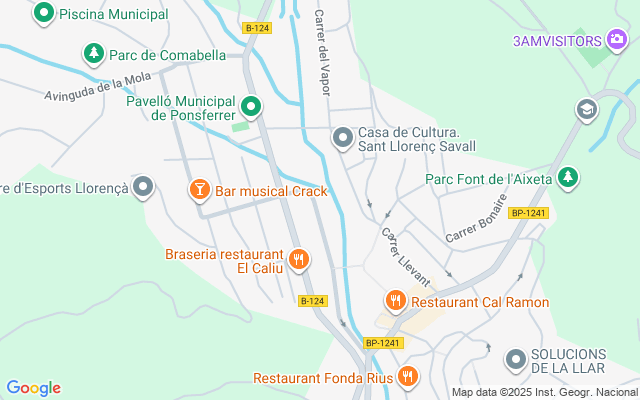The height and width of the screenshot is (400, 640).
Task: Tap the graduation cap school marker
Action: 586,109
